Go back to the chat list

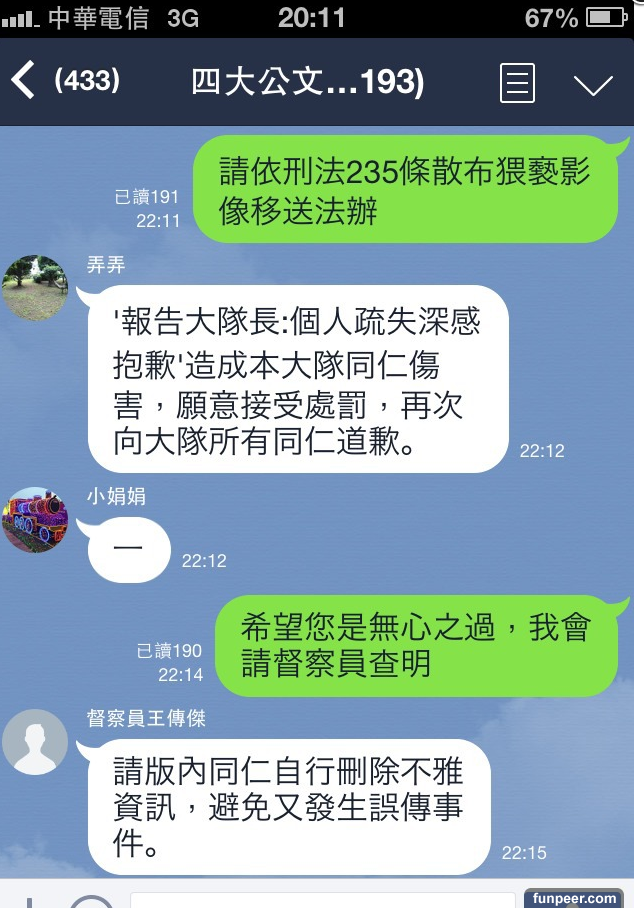(24, 81)
